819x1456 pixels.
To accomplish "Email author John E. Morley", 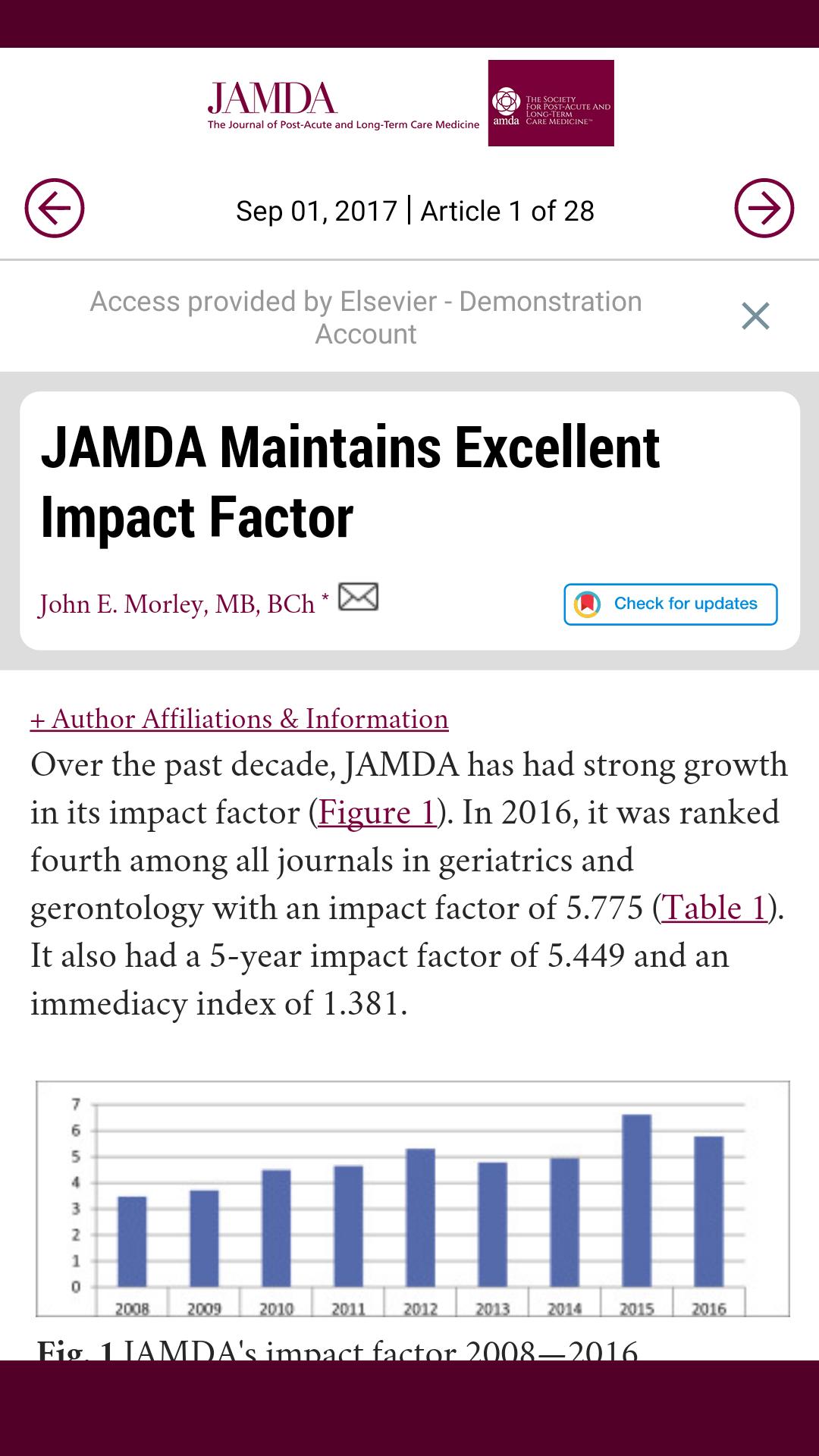I will pyautogui.click(x=358, y=598).
